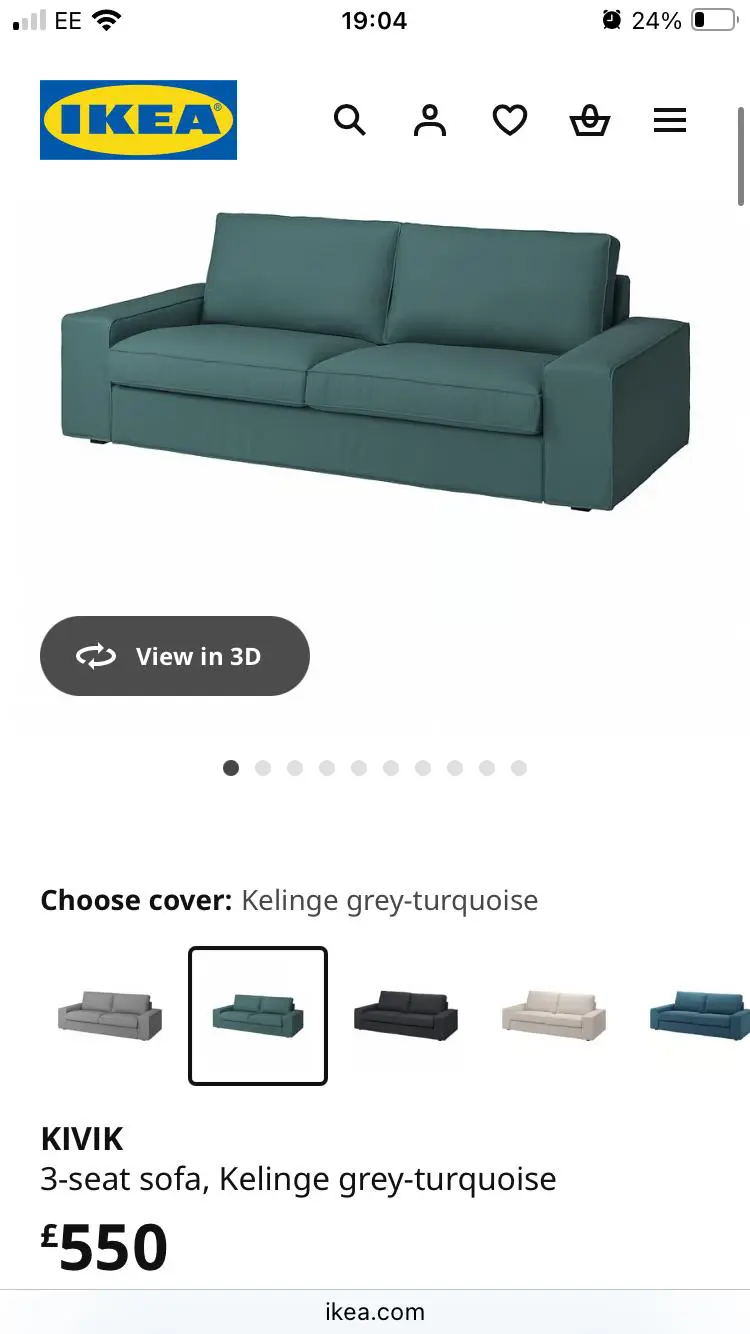
Task: Select the grey-turquoise sofa cover
Action: tap(258, 1015)
